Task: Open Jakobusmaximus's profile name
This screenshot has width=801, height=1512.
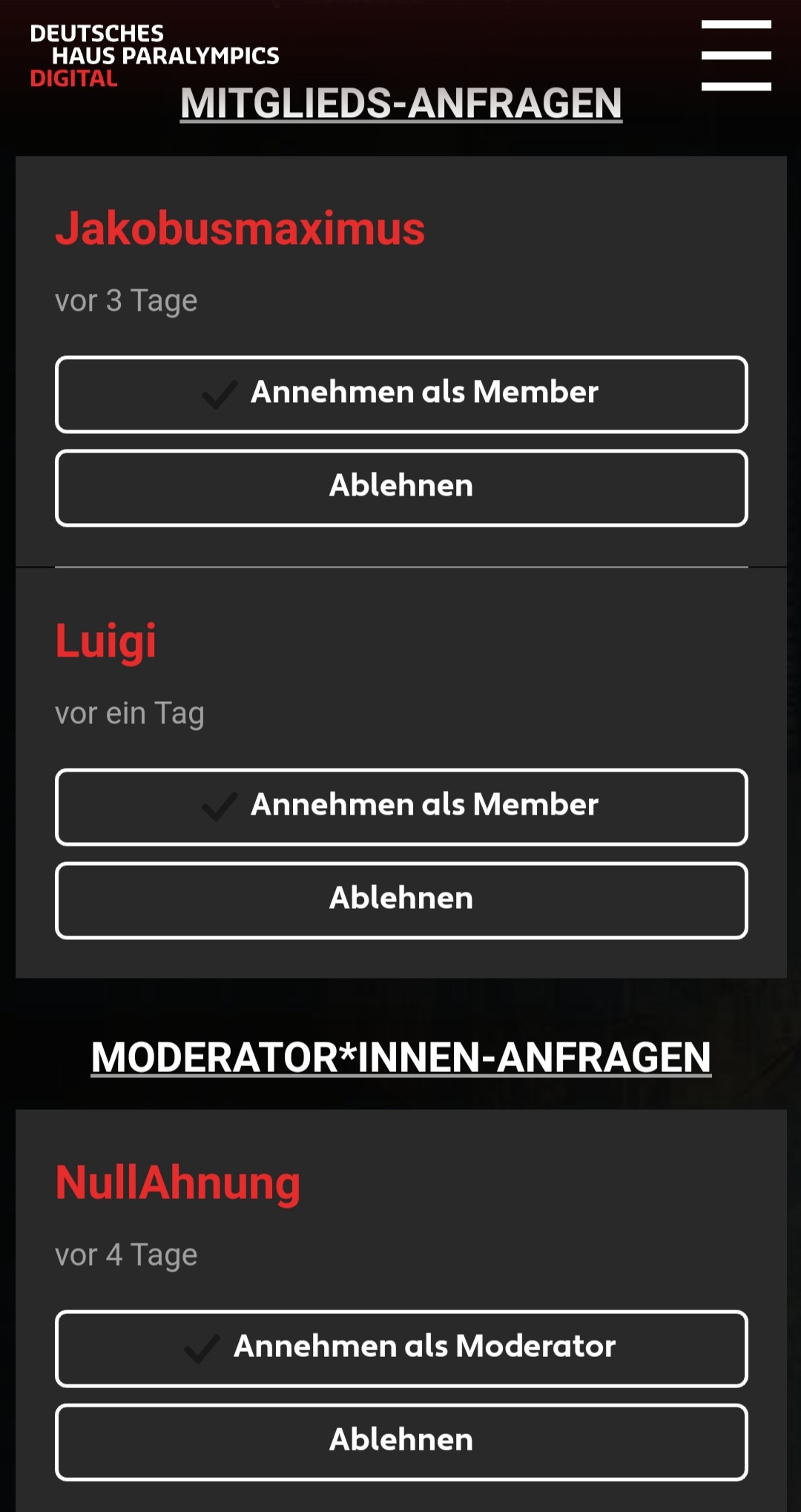Action: pyautogui.click(x=240, y=228)
